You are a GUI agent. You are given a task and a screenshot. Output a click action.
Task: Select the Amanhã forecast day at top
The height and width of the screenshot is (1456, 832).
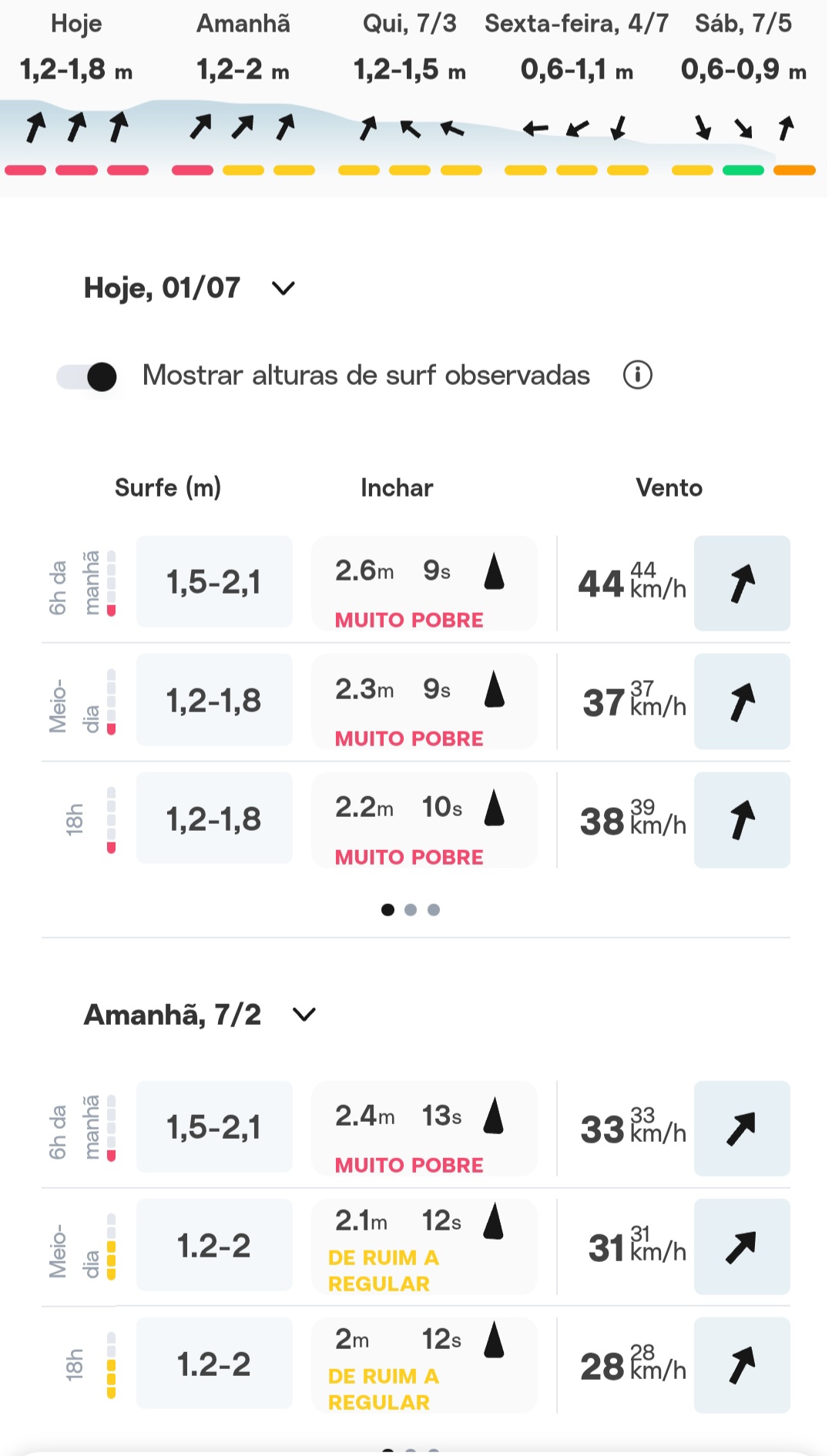243,92
